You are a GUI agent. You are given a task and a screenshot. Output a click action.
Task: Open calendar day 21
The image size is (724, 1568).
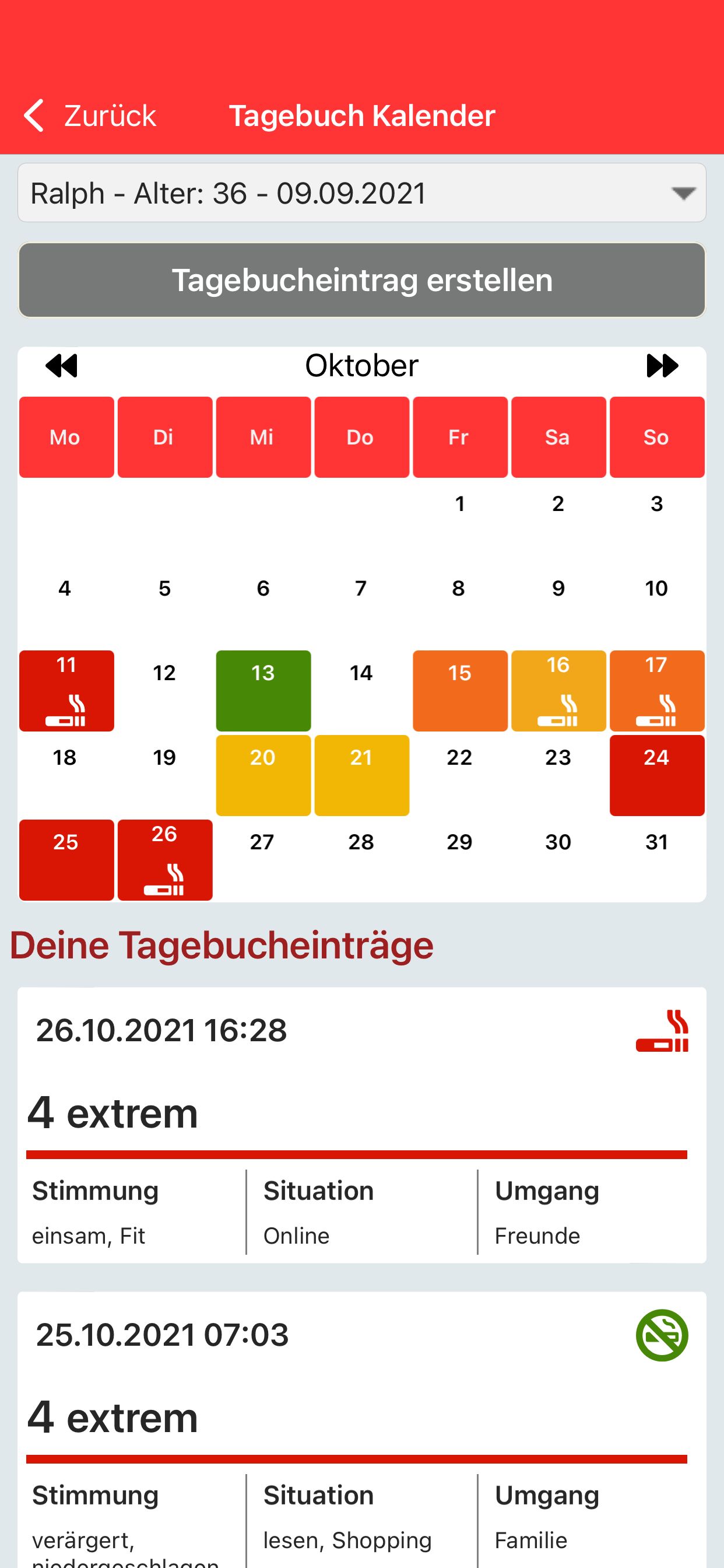coord(362,775)
